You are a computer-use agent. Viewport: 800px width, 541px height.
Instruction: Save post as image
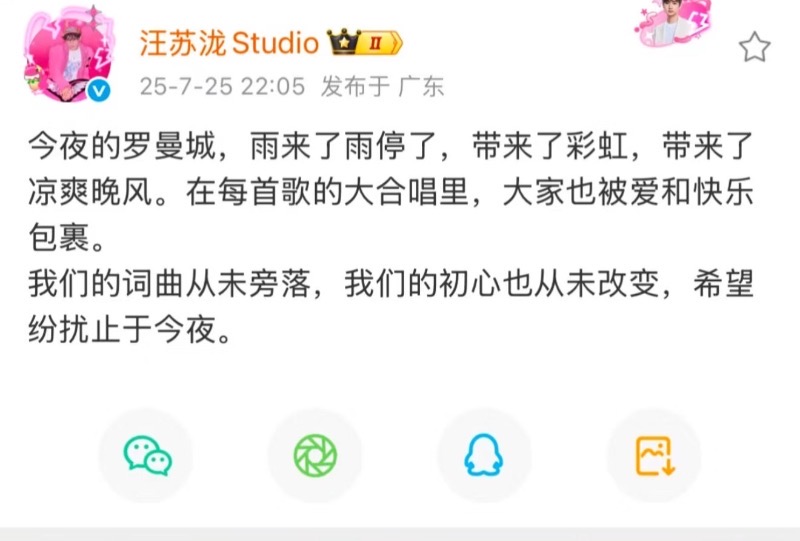(655, 456)
